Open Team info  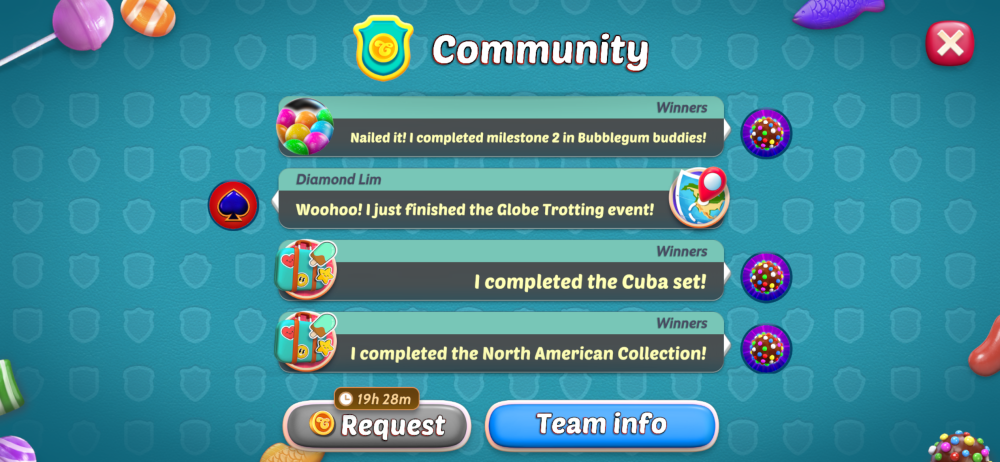[601, 424]
